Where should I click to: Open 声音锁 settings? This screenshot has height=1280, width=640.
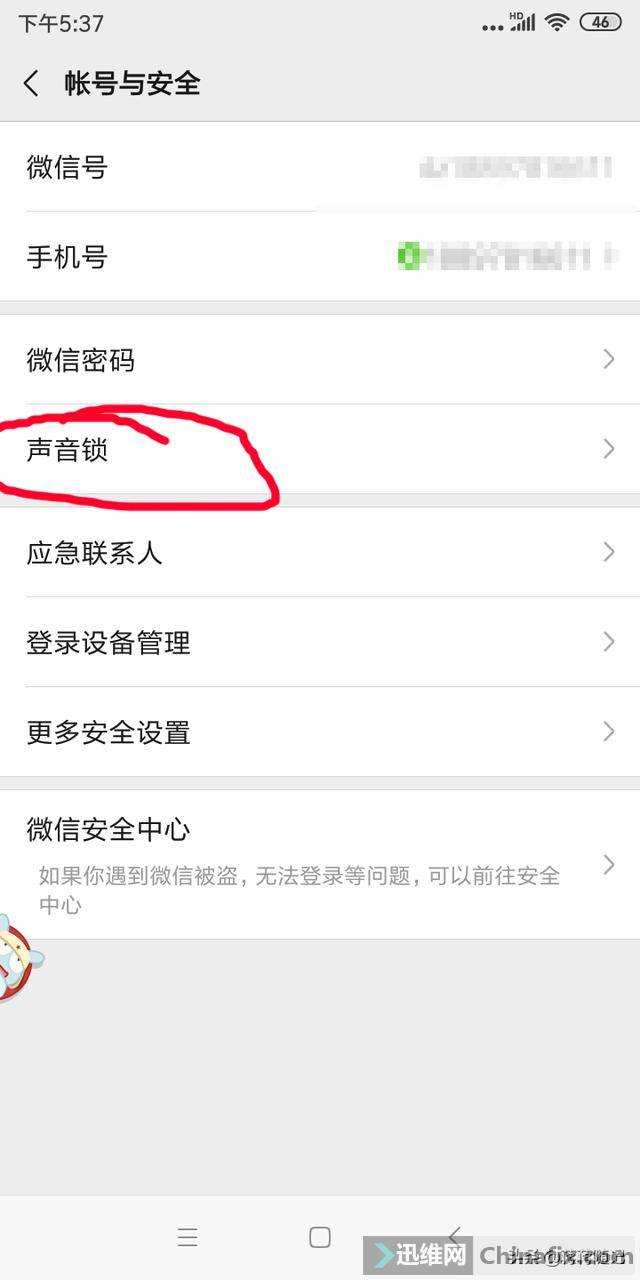pos(320,450)
